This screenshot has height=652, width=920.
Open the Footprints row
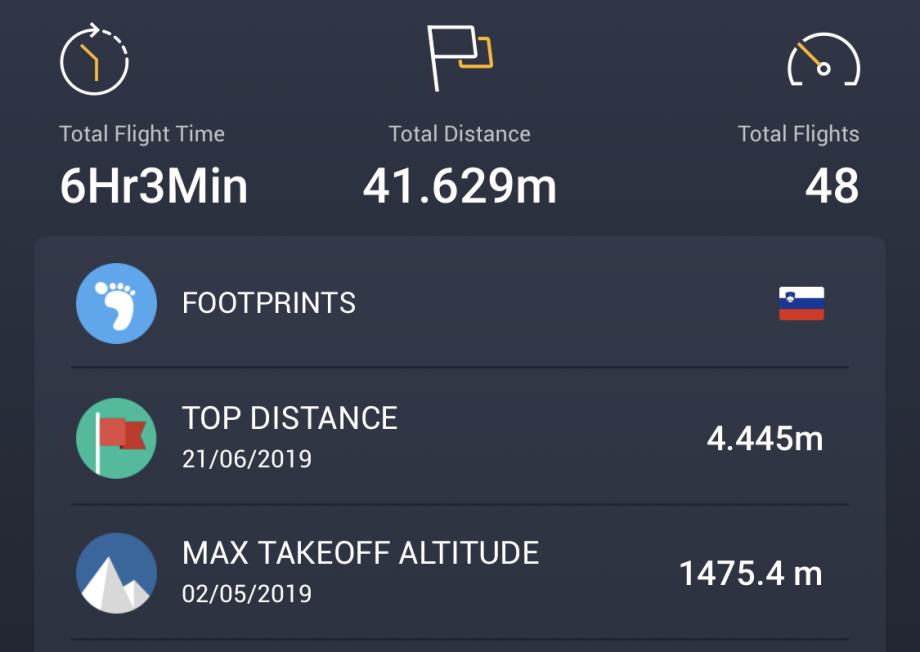pyautogui.click(x=459, y=303)
